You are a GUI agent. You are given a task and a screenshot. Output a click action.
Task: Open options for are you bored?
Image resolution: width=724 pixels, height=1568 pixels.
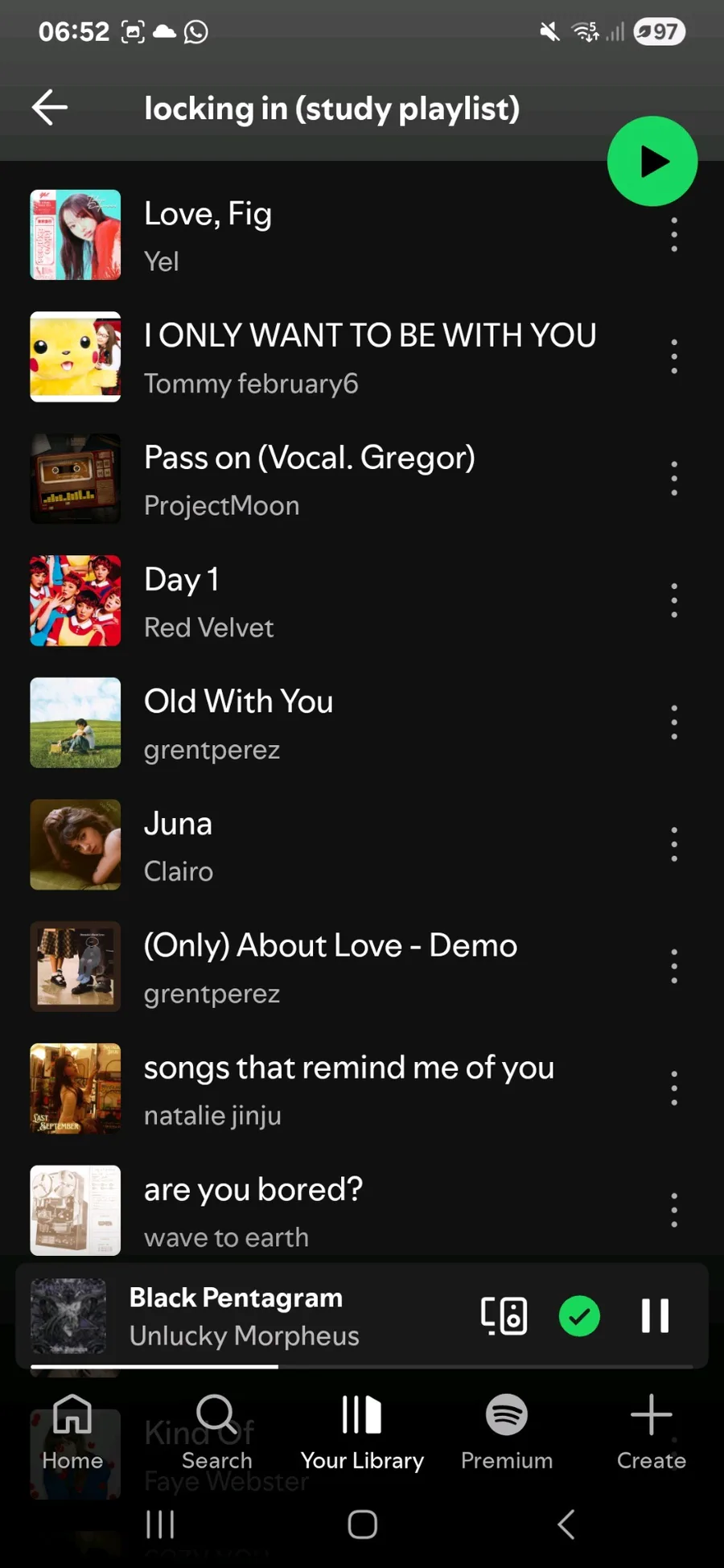674,1210
